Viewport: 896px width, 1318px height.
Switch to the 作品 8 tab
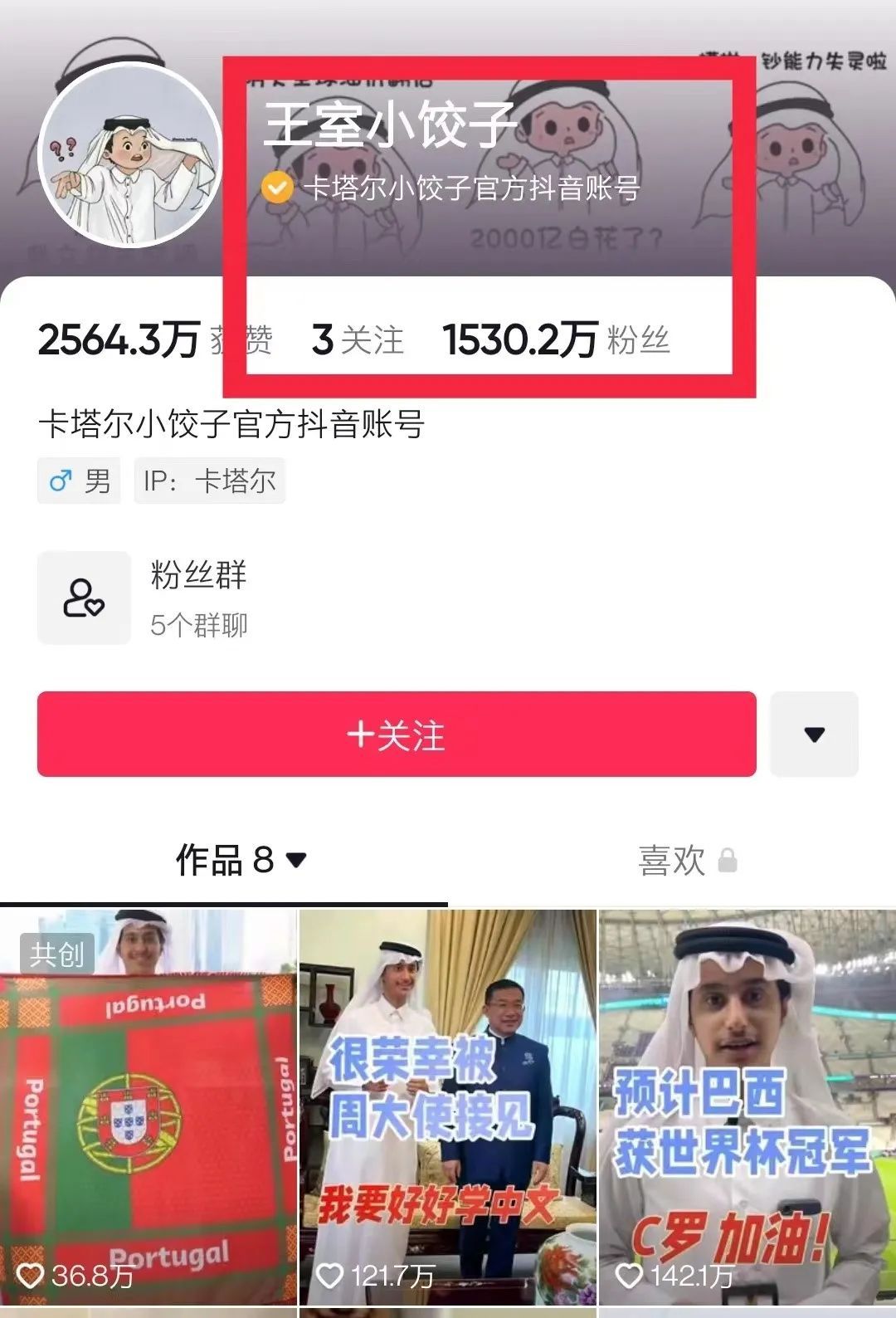241,860
